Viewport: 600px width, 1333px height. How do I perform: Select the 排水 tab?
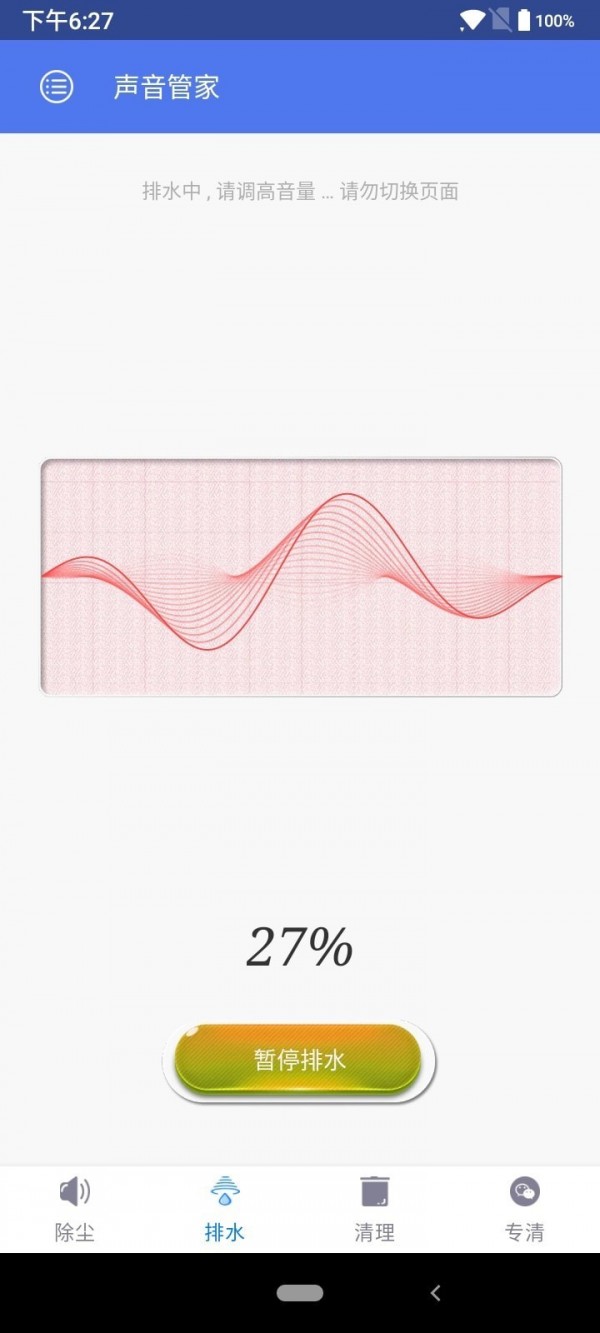click(x=225, y=1208)
